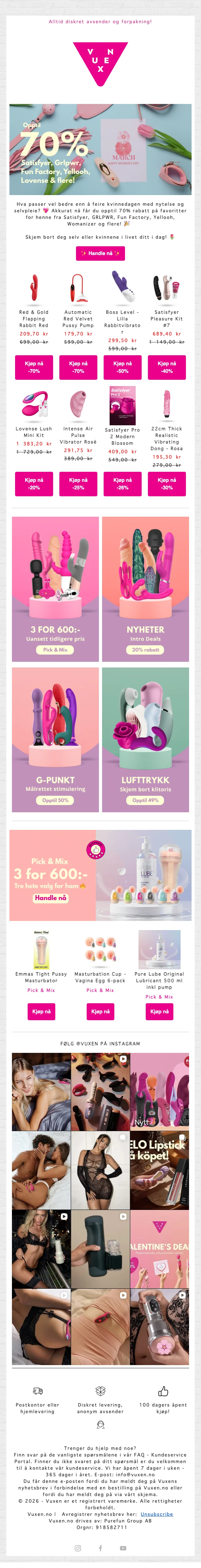Open Vuxen's Facebook icon in the footer
The height and width of the screenshot is (1568, 201).
pos(100,1548)
